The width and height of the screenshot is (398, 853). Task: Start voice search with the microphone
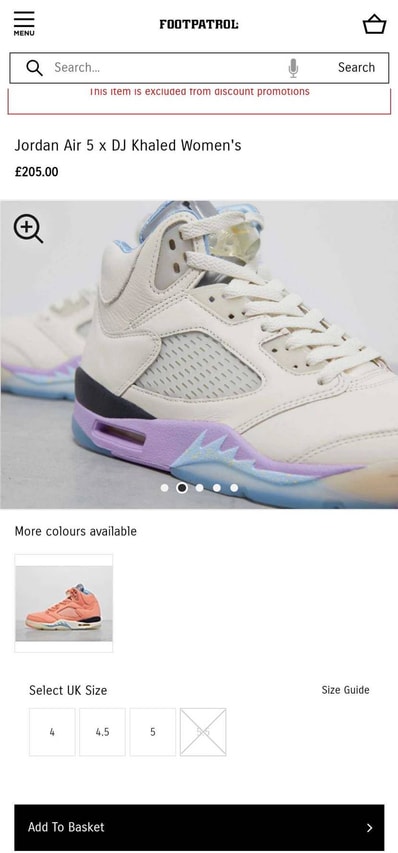pyautogui.click(x=293, y=68)
